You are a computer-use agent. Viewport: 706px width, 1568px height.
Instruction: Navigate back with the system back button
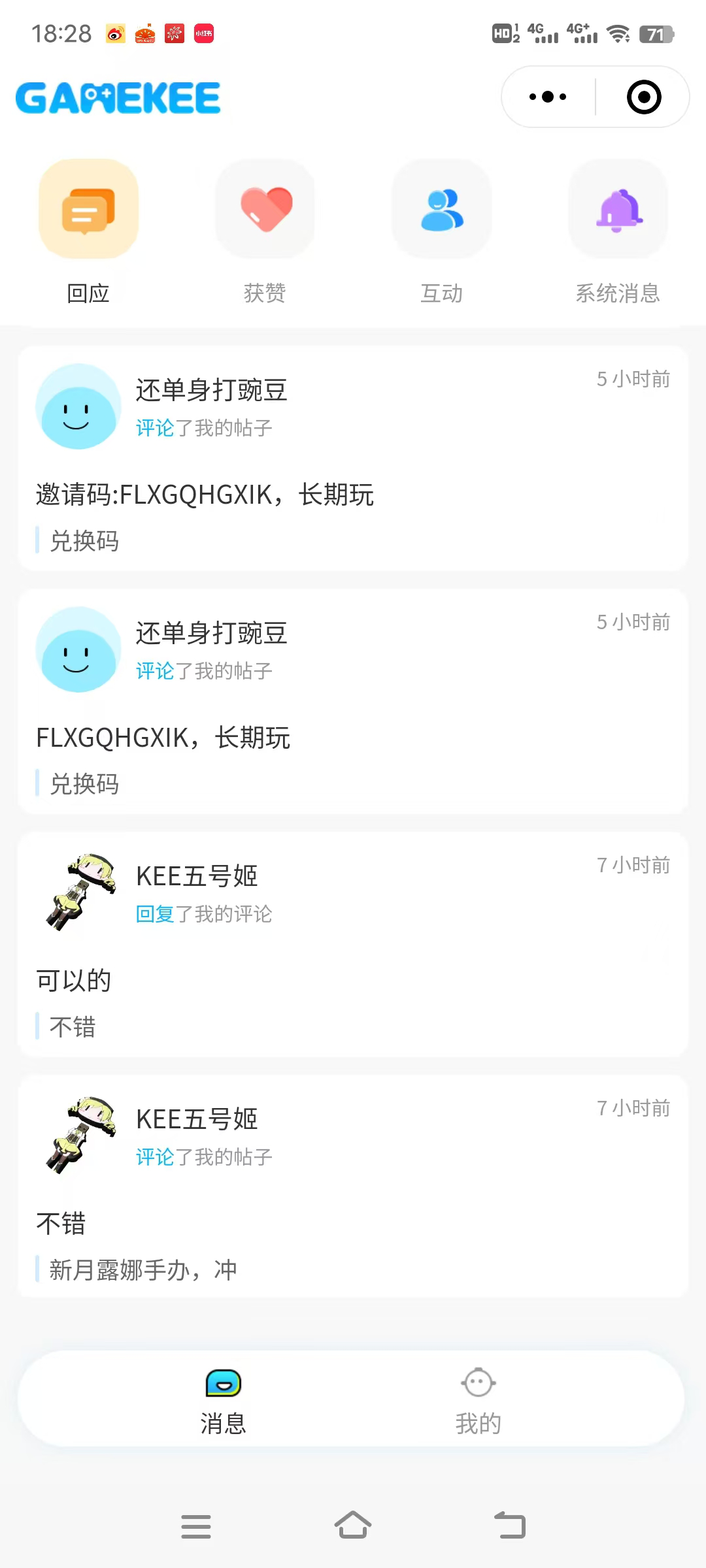[510, 1526]
